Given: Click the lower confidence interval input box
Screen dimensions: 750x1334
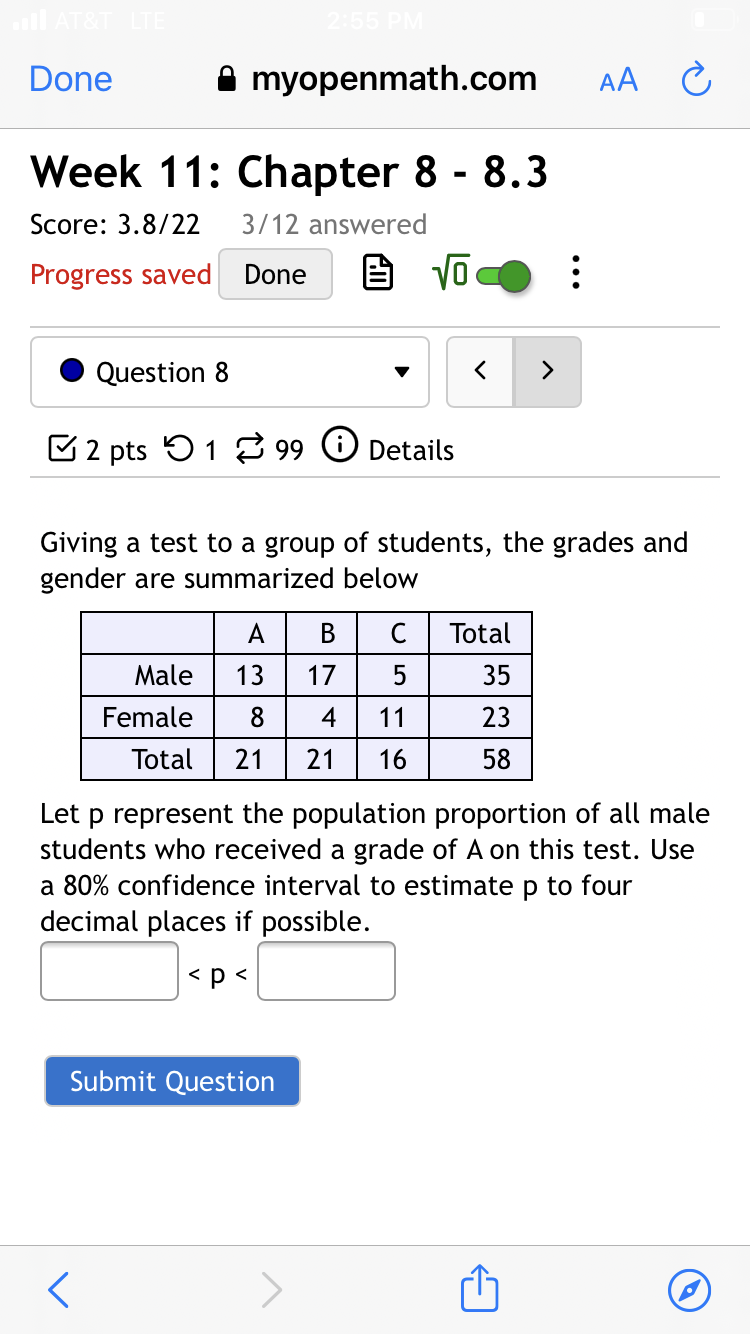Looking at the screenshot, I should (109, 970).
